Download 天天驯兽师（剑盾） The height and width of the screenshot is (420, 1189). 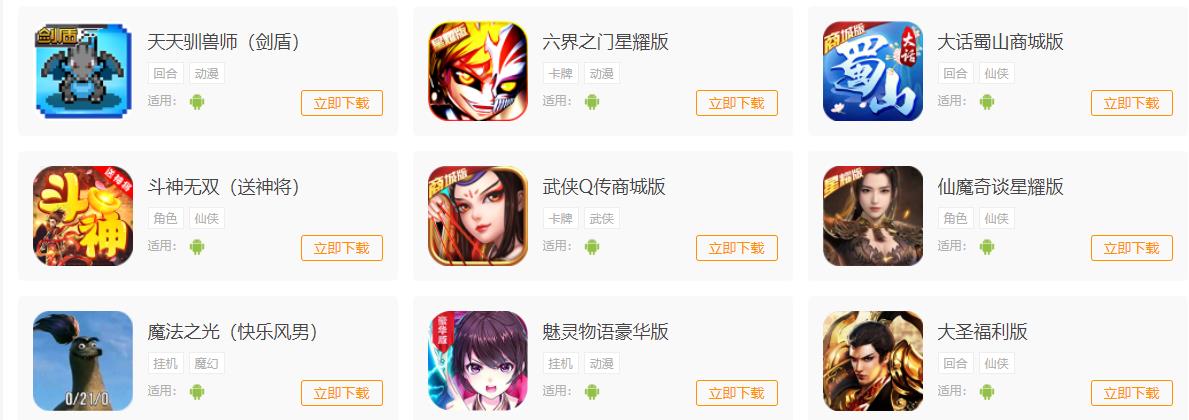[341, 103]
